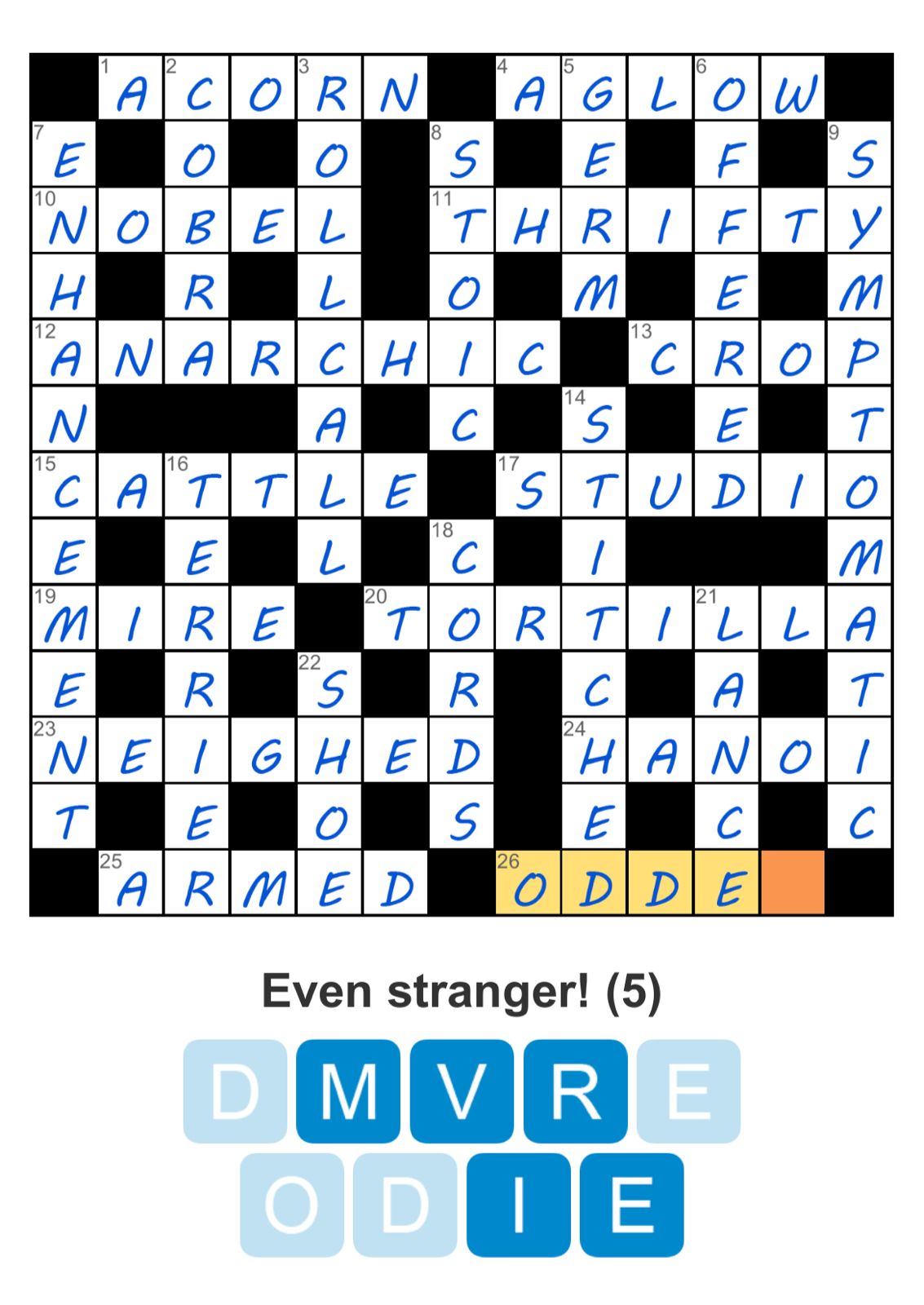Tap the dark blue E tile
The width and height of the screenshot is (924, 1305).
point(631,1205)
